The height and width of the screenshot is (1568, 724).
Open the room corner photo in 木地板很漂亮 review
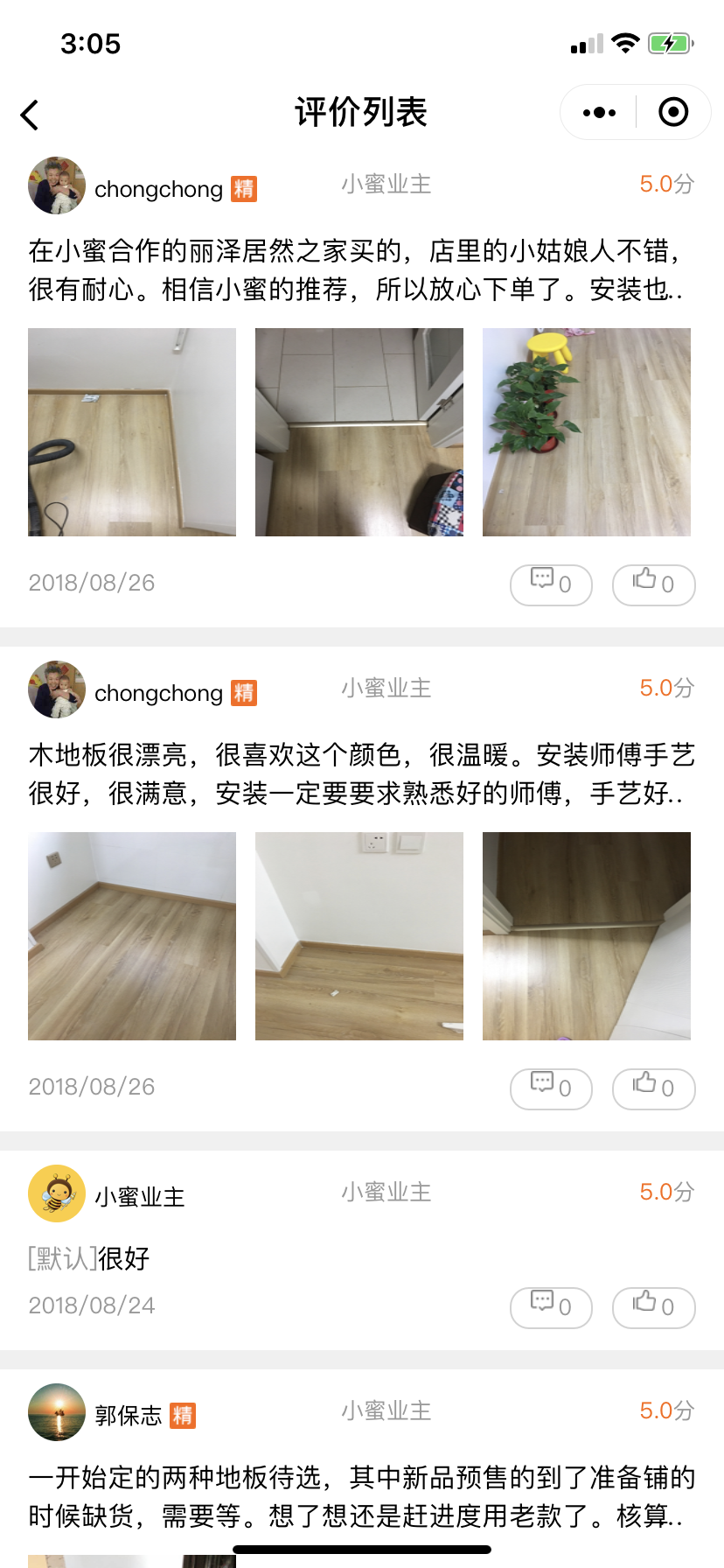click(x=132, y=936)
